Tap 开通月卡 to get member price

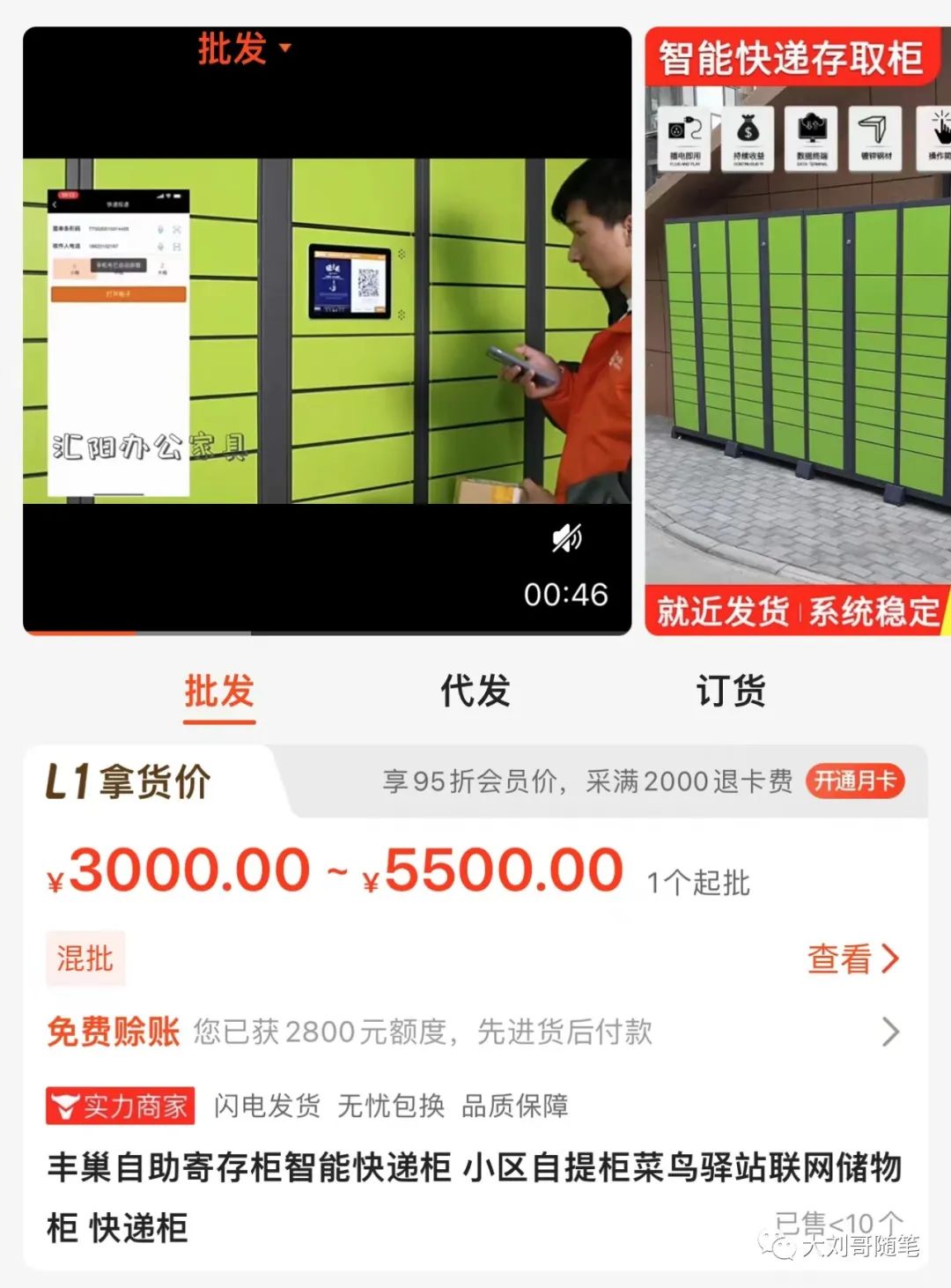pyautogui.click(x=854, y=781)
